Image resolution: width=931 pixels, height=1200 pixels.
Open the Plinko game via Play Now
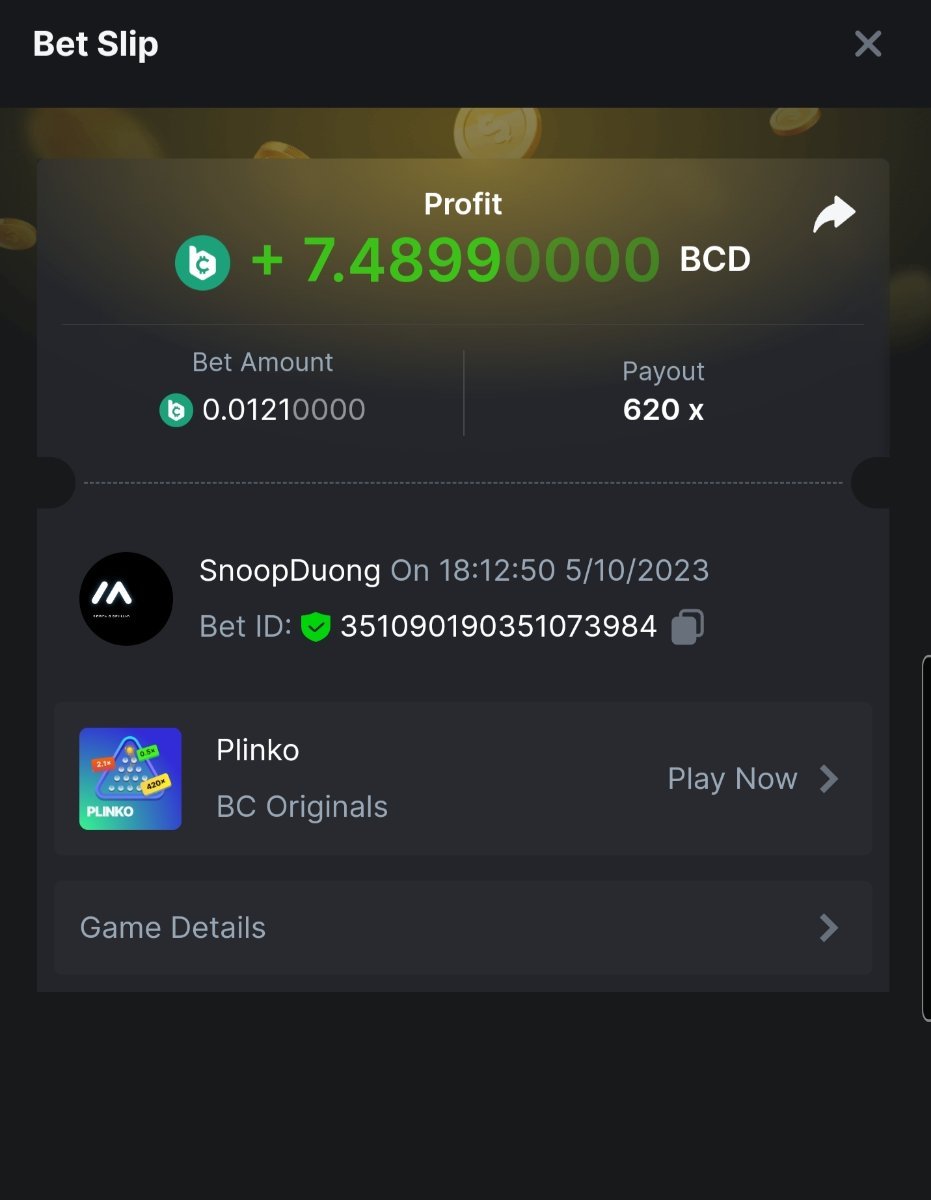pyautogui.click(x=752, y=779)
